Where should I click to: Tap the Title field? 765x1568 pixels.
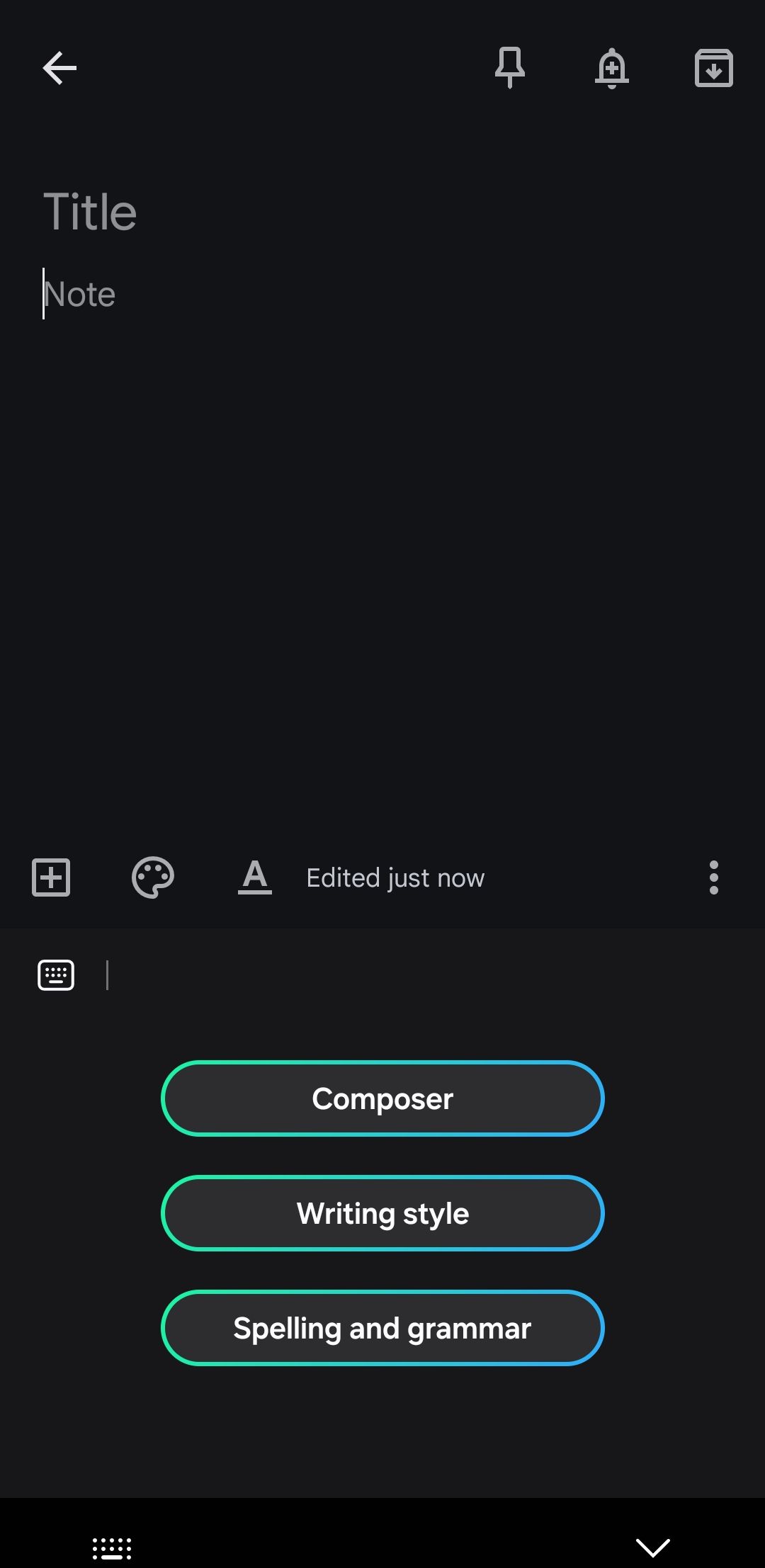click(283, 212)
